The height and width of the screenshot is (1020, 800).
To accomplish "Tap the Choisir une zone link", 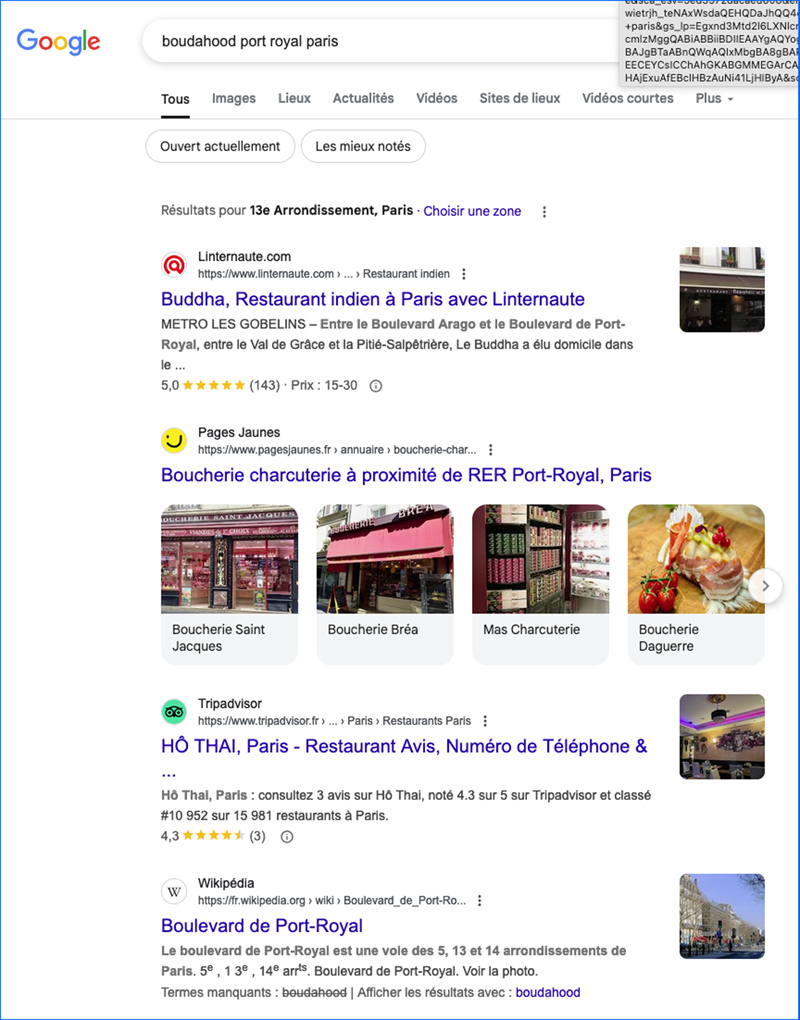I will pos(472,211).
